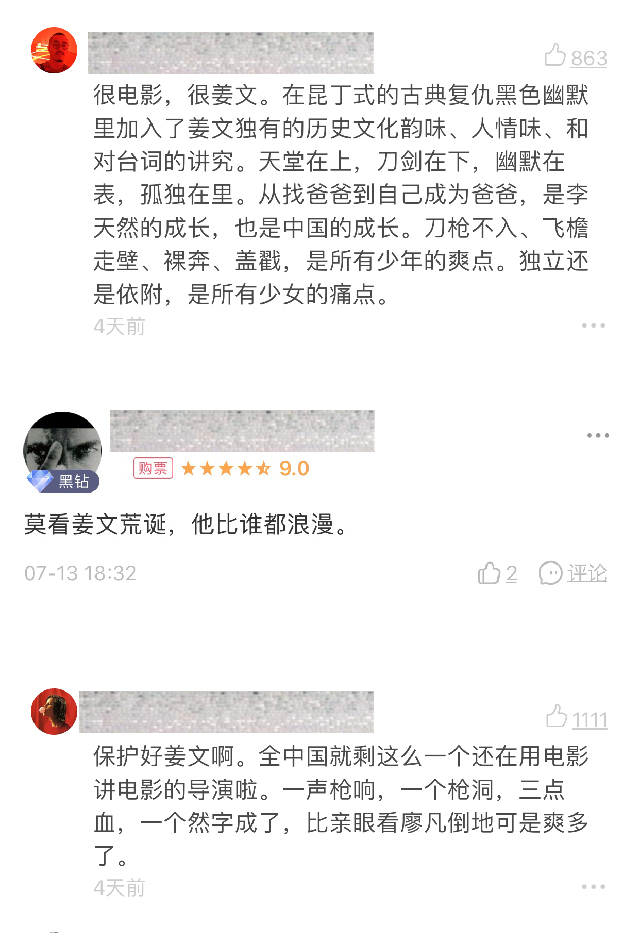Open overflow menu on the 很电影，很姜文 review

tap(594, 326)
